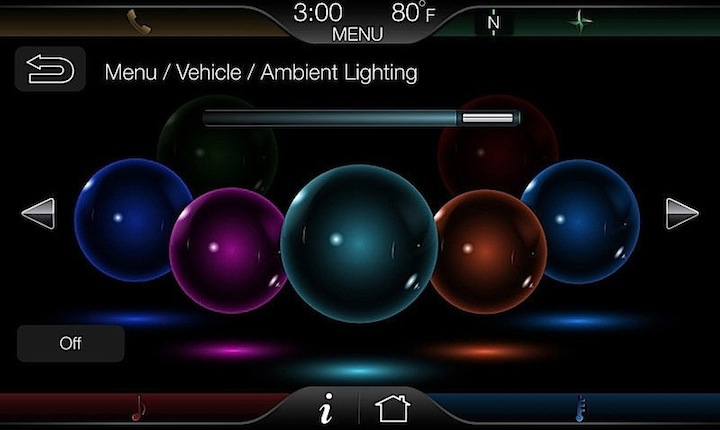Show next colors with the right arrow
Viewport: 720px width, 430px height.
[x=682, y=213]
